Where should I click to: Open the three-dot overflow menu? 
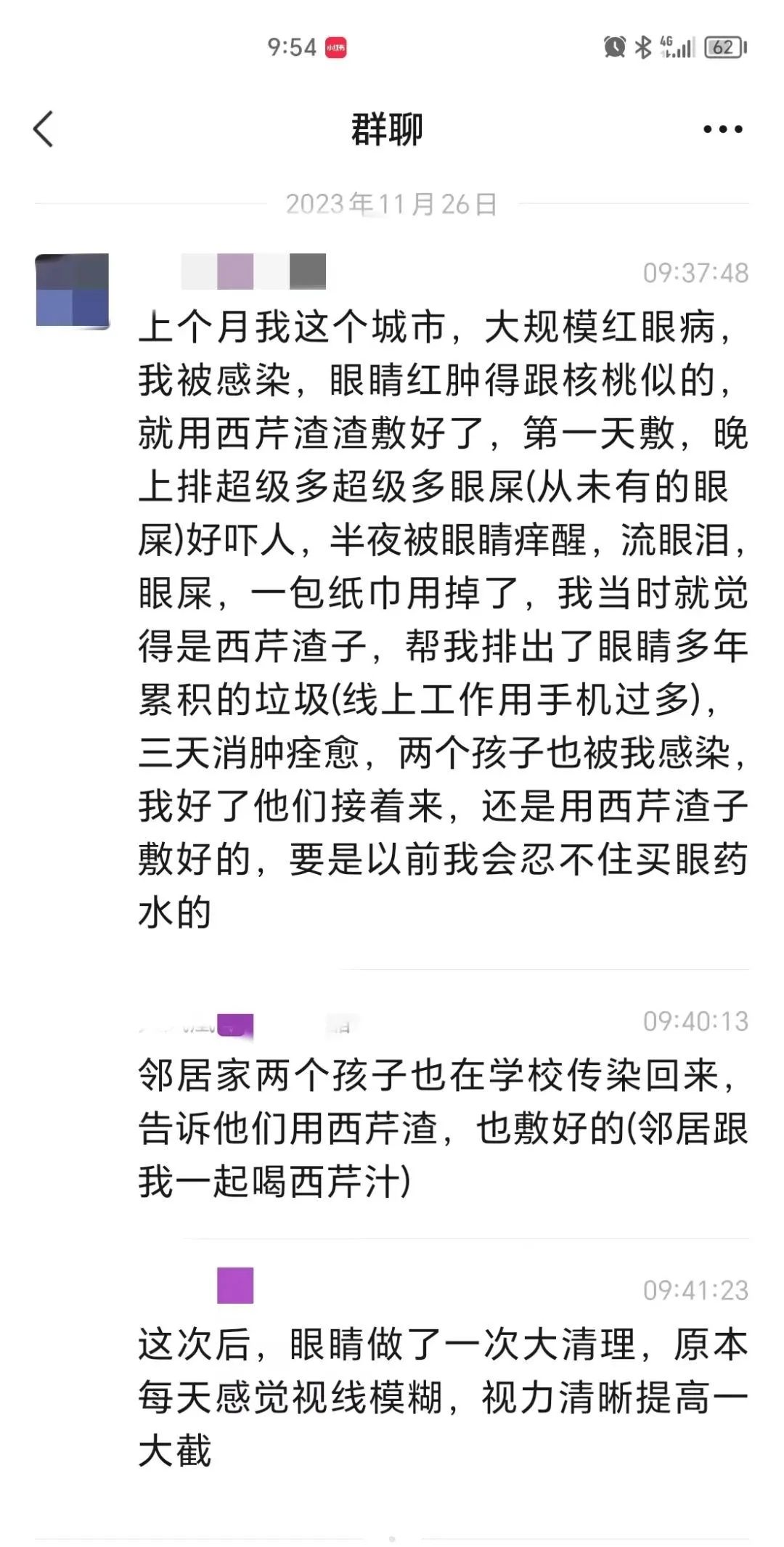point(722,130)
